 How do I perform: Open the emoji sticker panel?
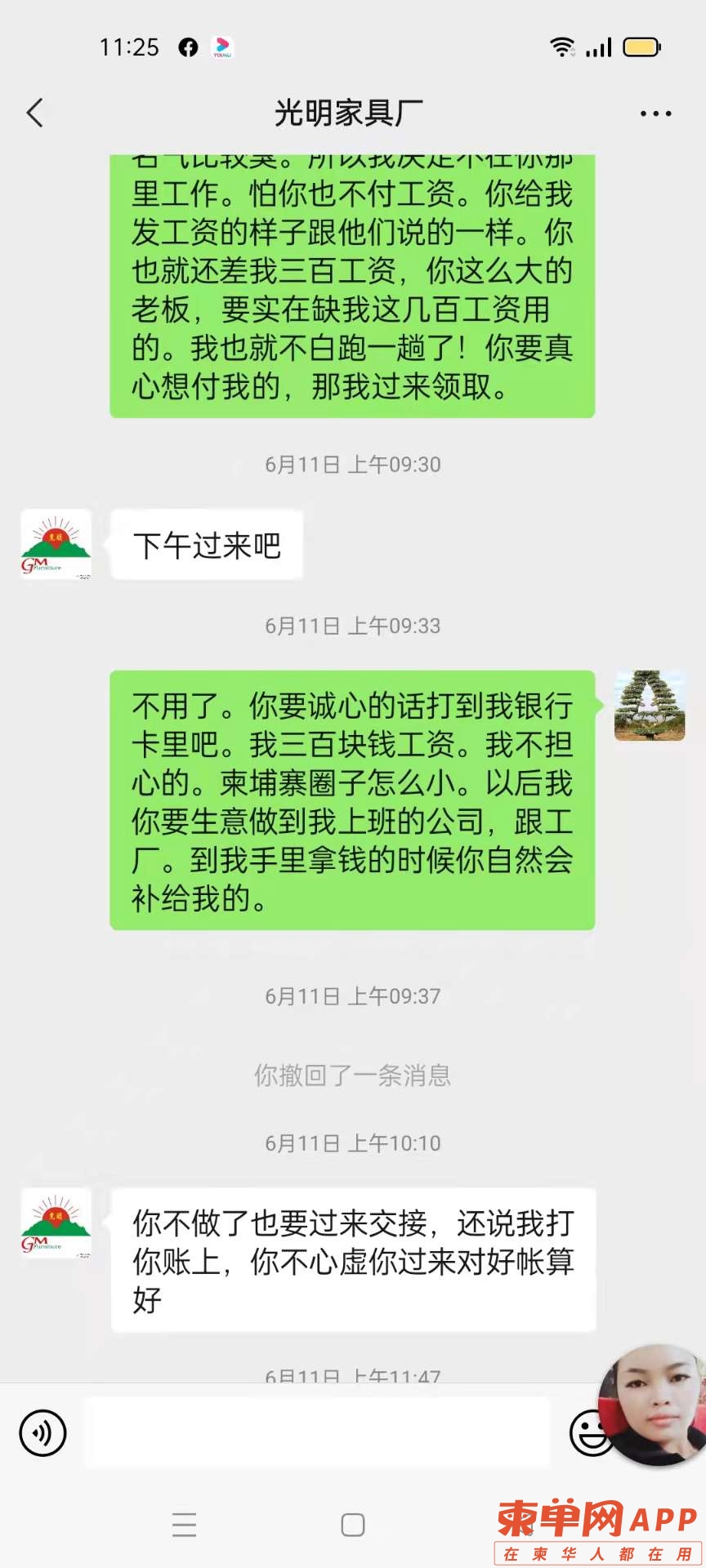pyautogui.click(x=587, y=1432)
